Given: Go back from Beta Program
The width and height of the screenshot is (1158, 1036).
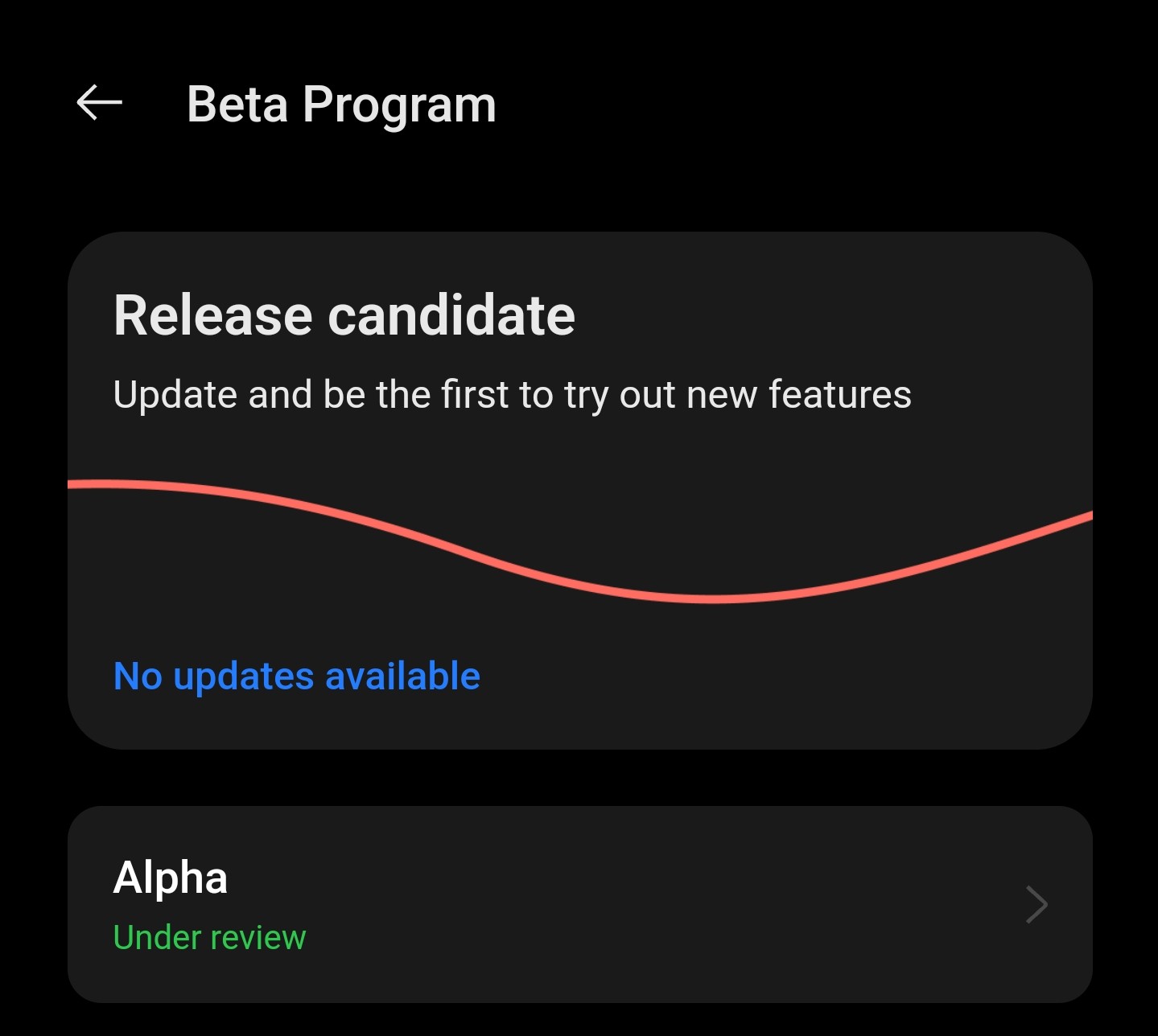Looking at the screenshot, I should [x=99, y=103].
